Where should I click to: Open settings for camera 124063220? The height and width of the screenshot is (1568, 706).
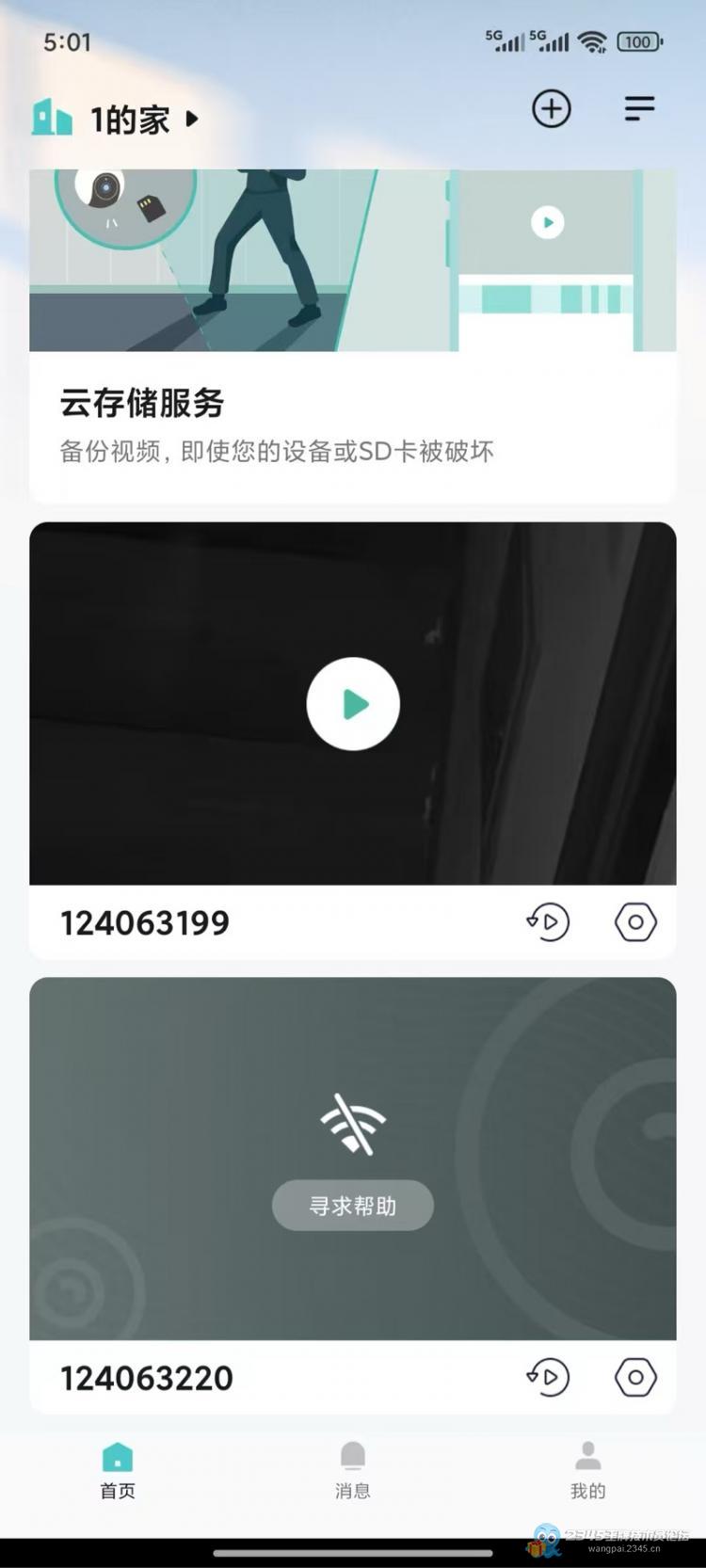click(635, 1377)
